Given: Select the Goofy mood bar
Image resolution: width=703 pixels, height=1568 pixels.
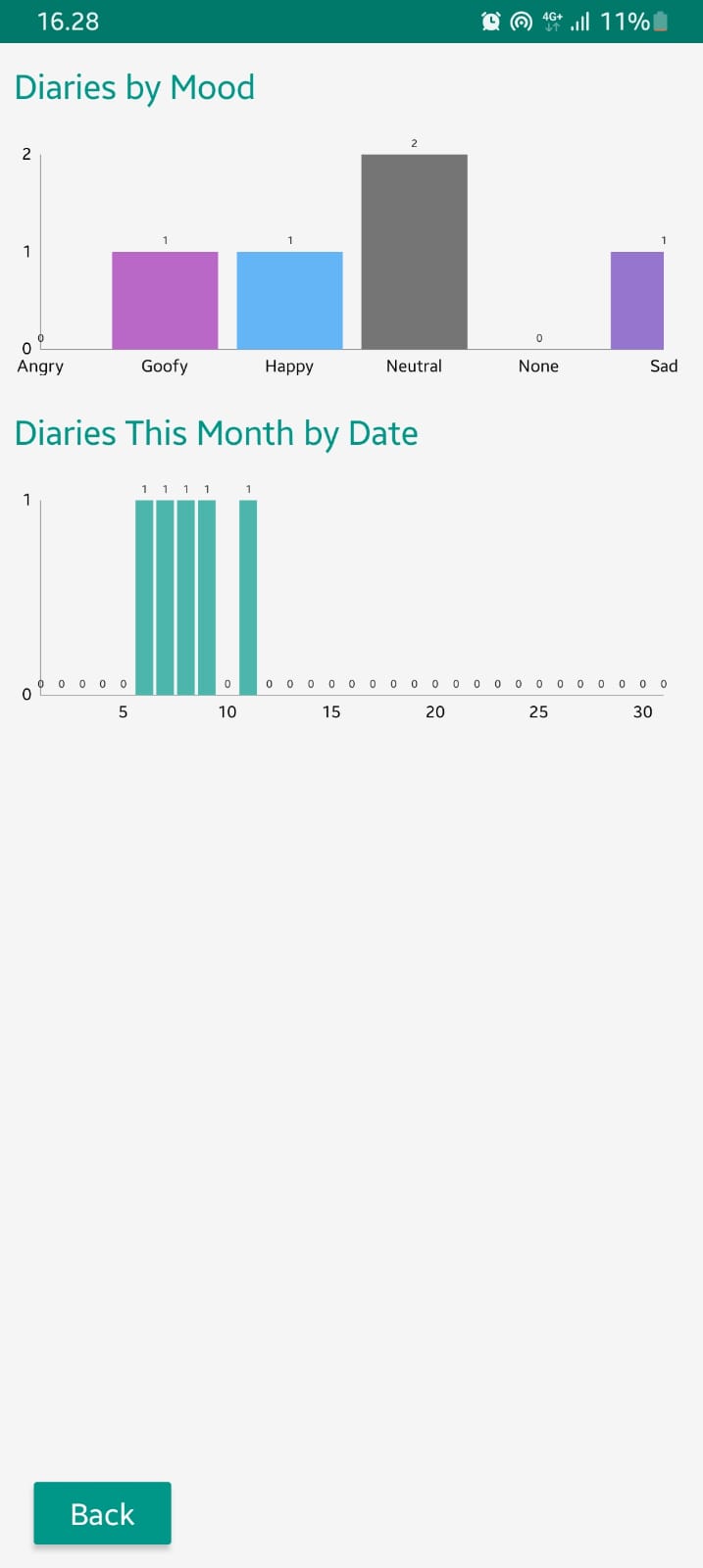Looking at the screenshot, I should (x=165, y=300).
